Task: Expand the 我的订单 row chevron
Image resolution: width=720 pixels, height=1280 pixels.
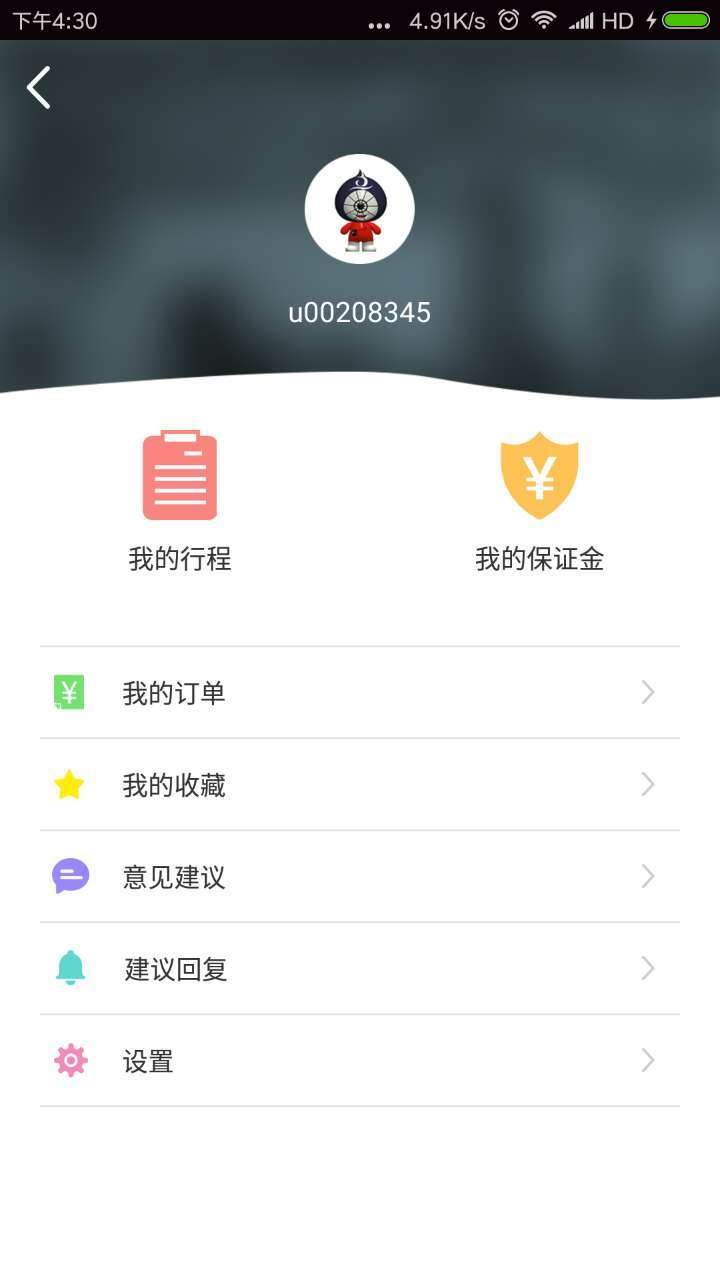Action: click(648, 692)
